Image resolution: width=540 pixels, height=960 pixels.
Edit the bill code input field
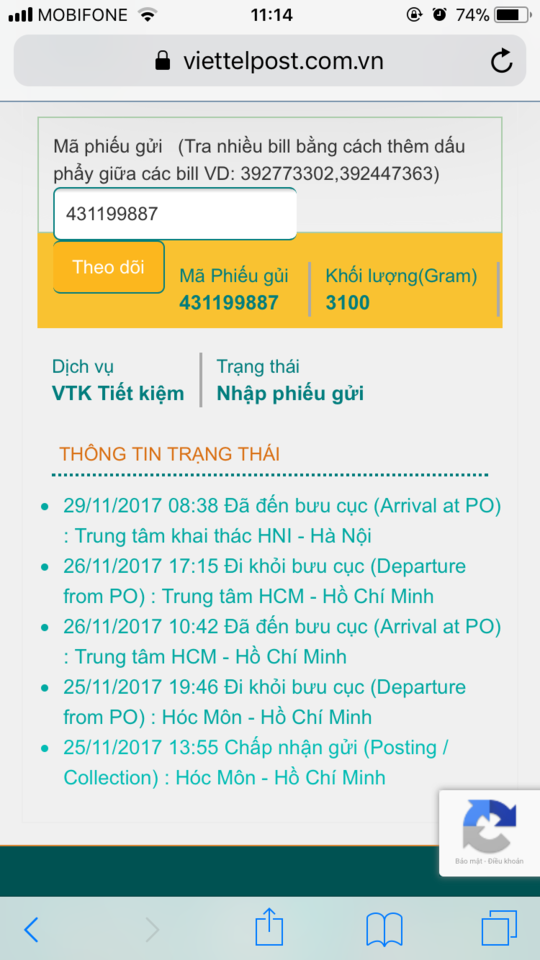[175, 214]
